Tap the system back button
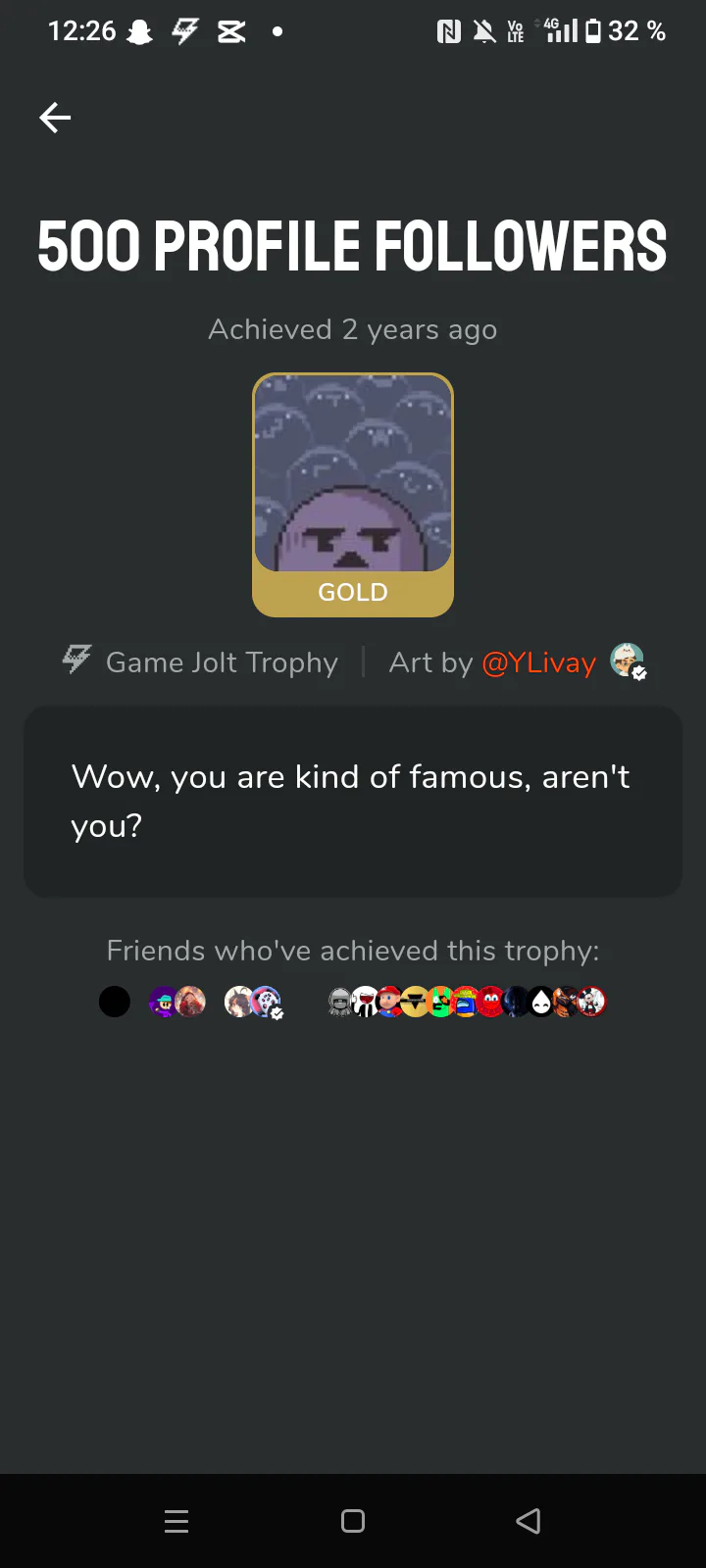 coord(529,1521)
